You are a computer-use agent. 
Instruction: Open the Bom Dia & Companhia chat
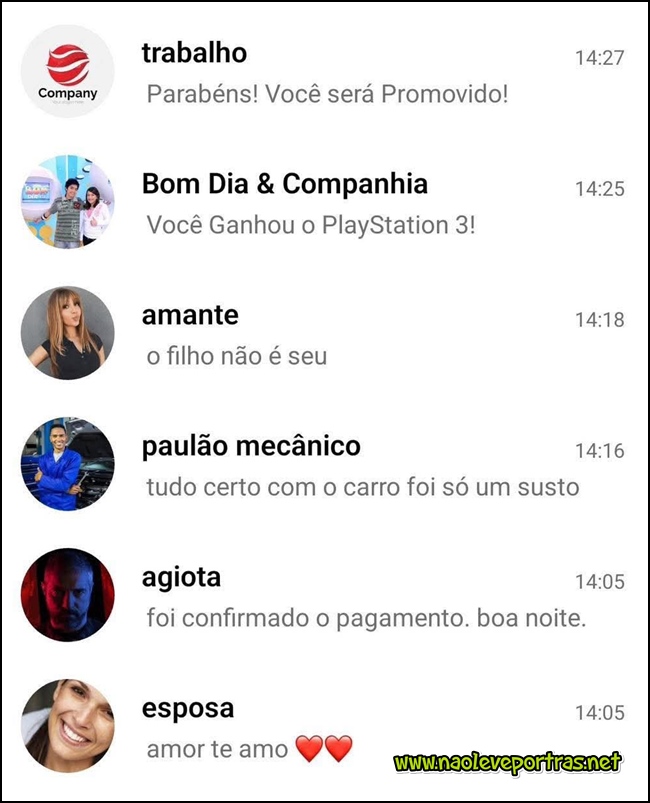pyautogui.click(x=325, y=203)
